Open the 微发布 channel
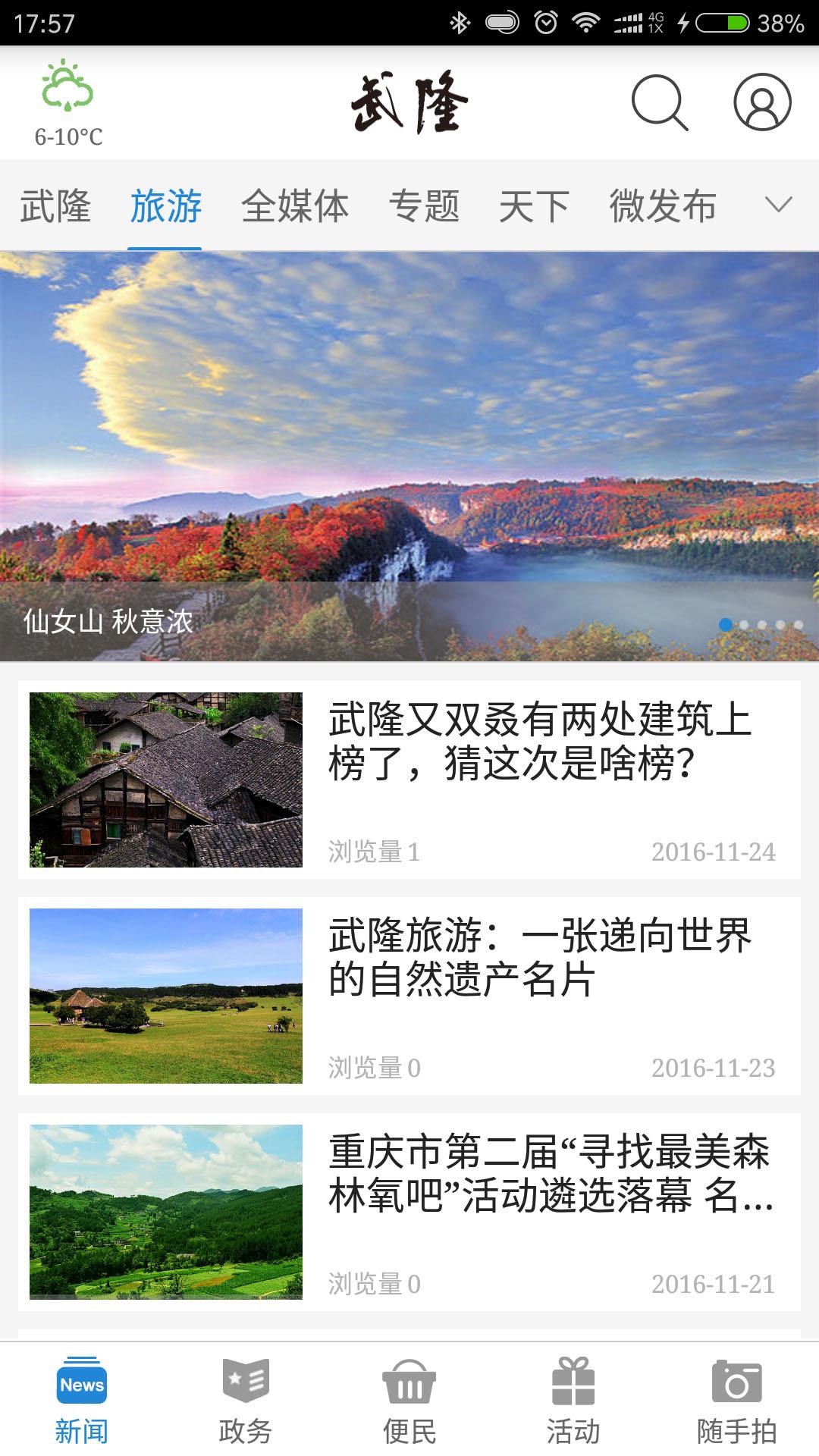Screen dimensions: 819x1456 663,206
